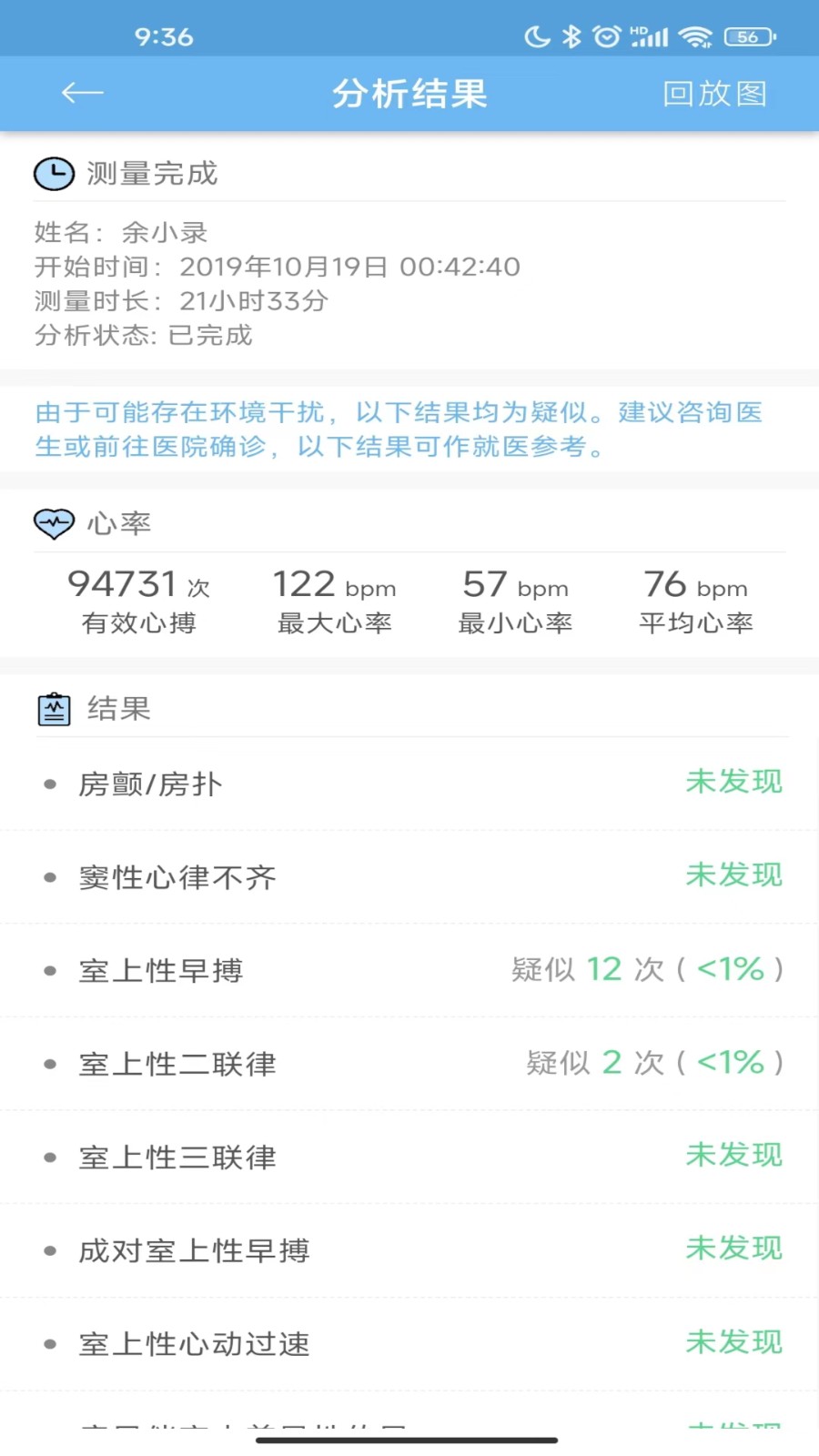The height and width of the screenshot is (1456, 819).
Task: Open the 回放图 playback chart
Action: point(714,94)
